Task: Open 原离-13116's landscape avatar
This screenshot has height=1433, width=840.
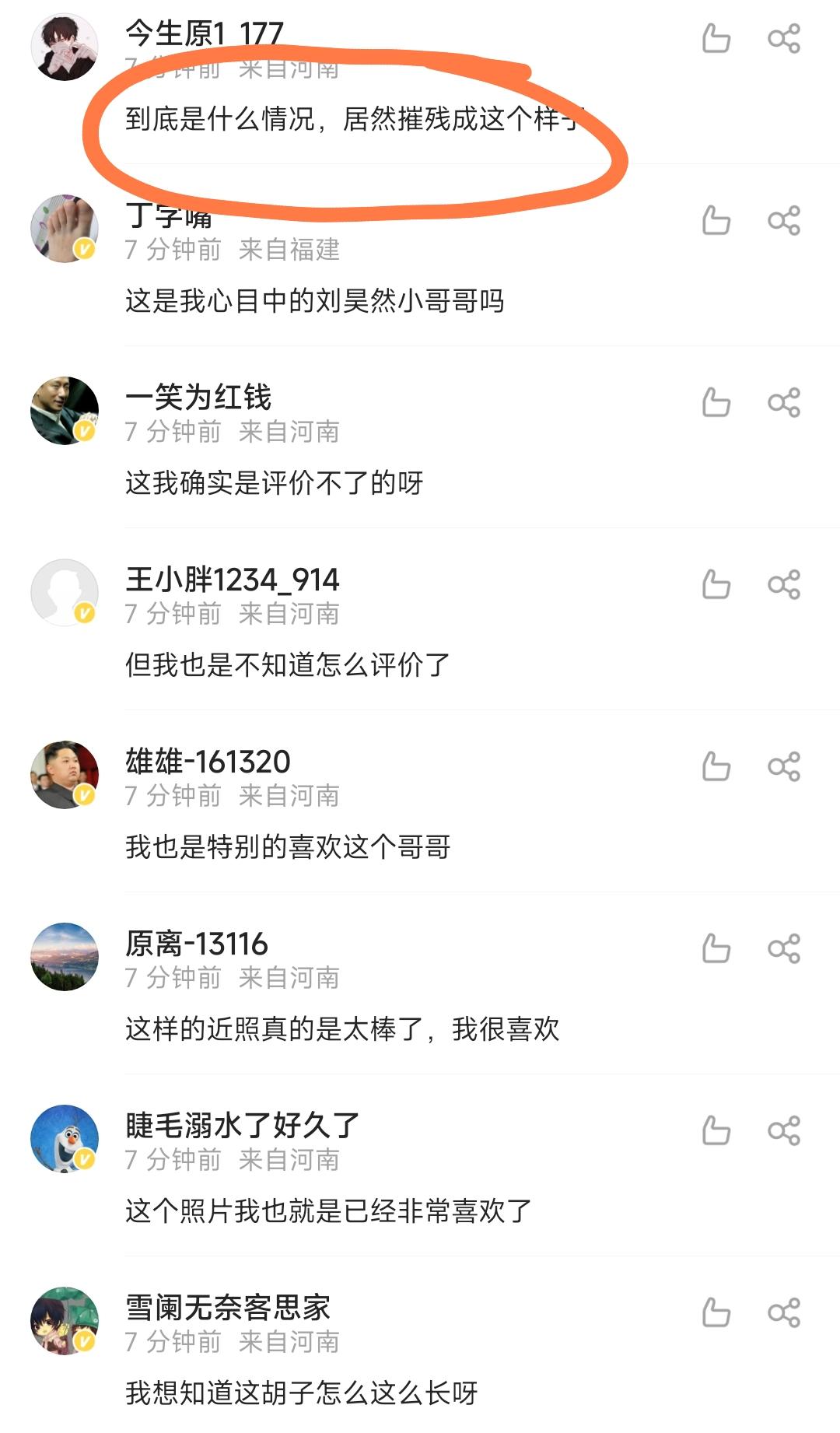Action: 65,957
